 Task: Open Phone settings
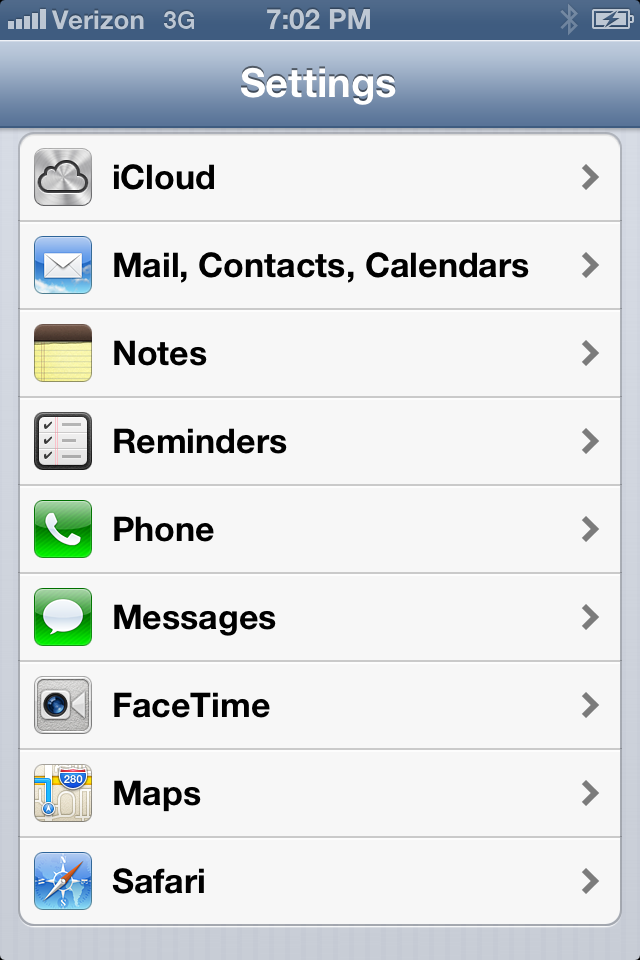pyautogui.click(x=320, y=530)
